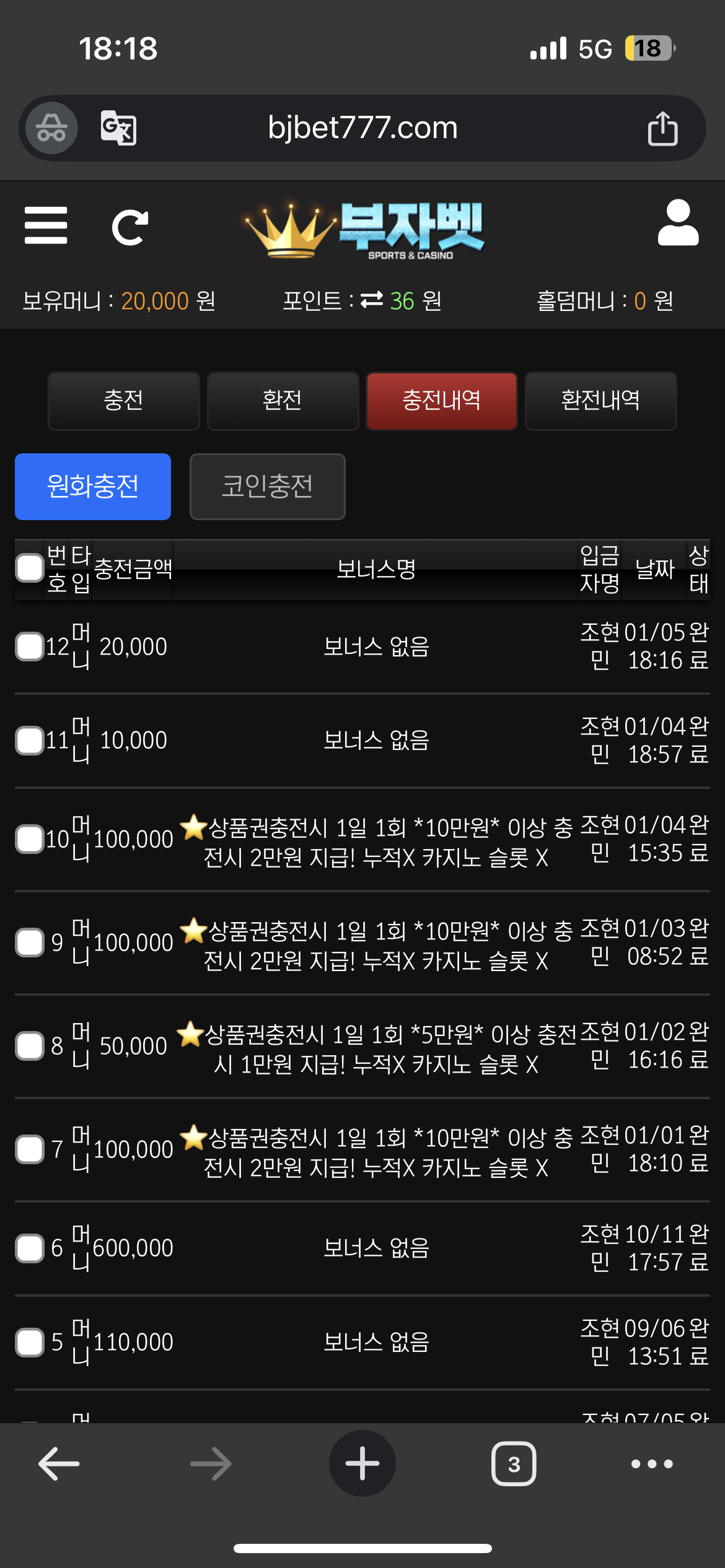Switch to the 충전 tab
The width and height of the screenshot is (725, 1568).
(x=124, y=401)
